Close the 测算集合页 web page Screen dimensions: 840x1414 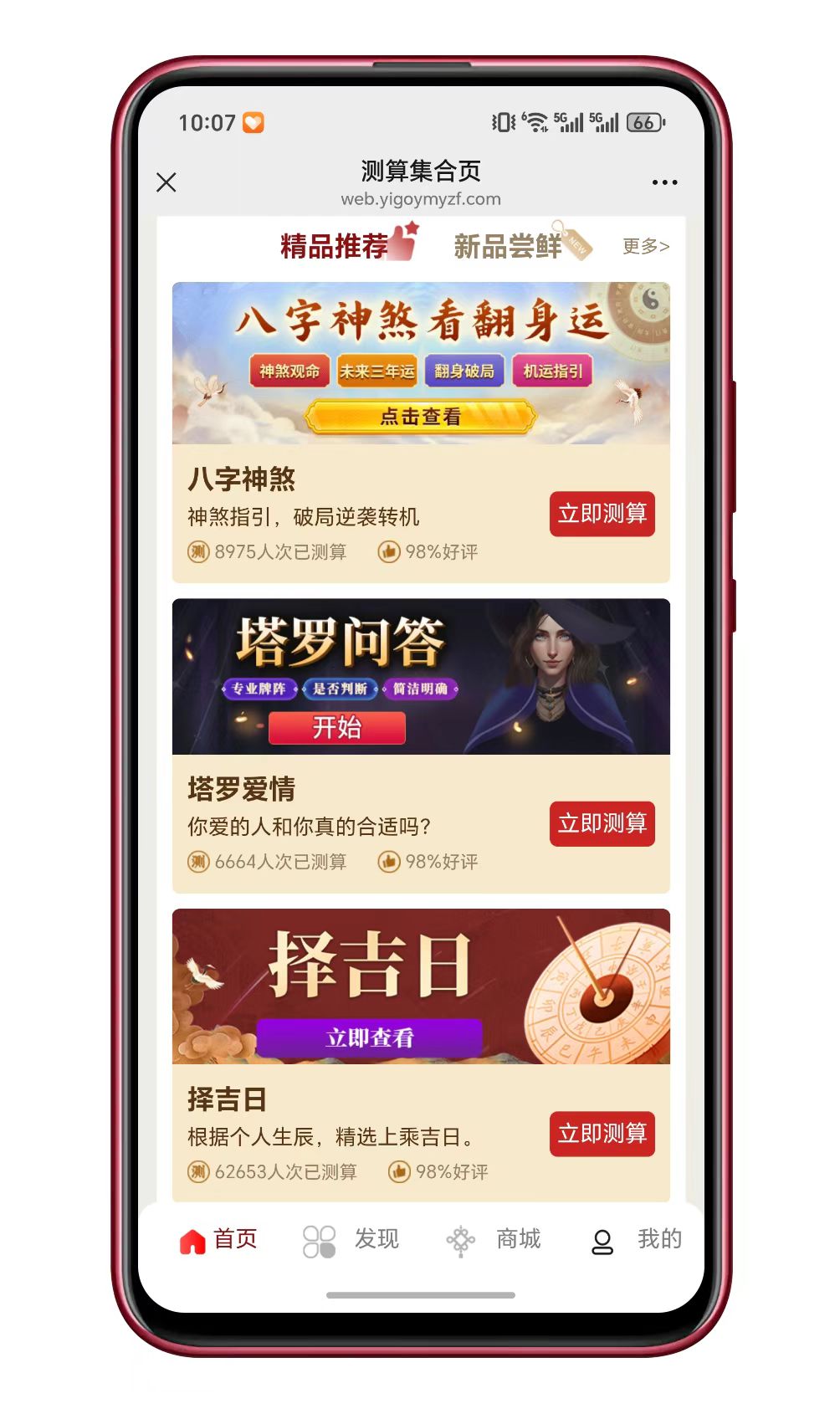click(166, 182)
